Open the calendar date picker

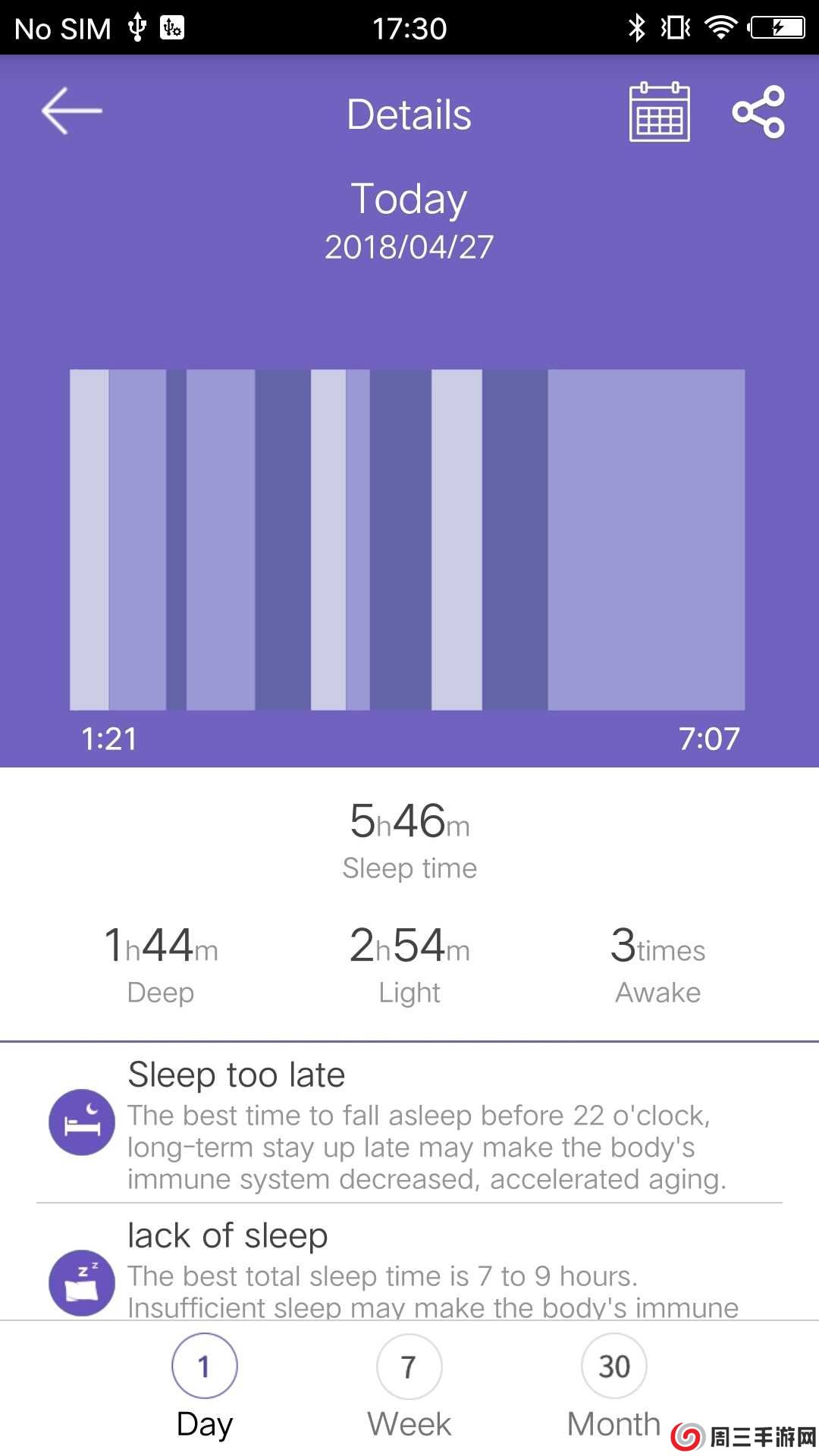(x=658, y=112)
